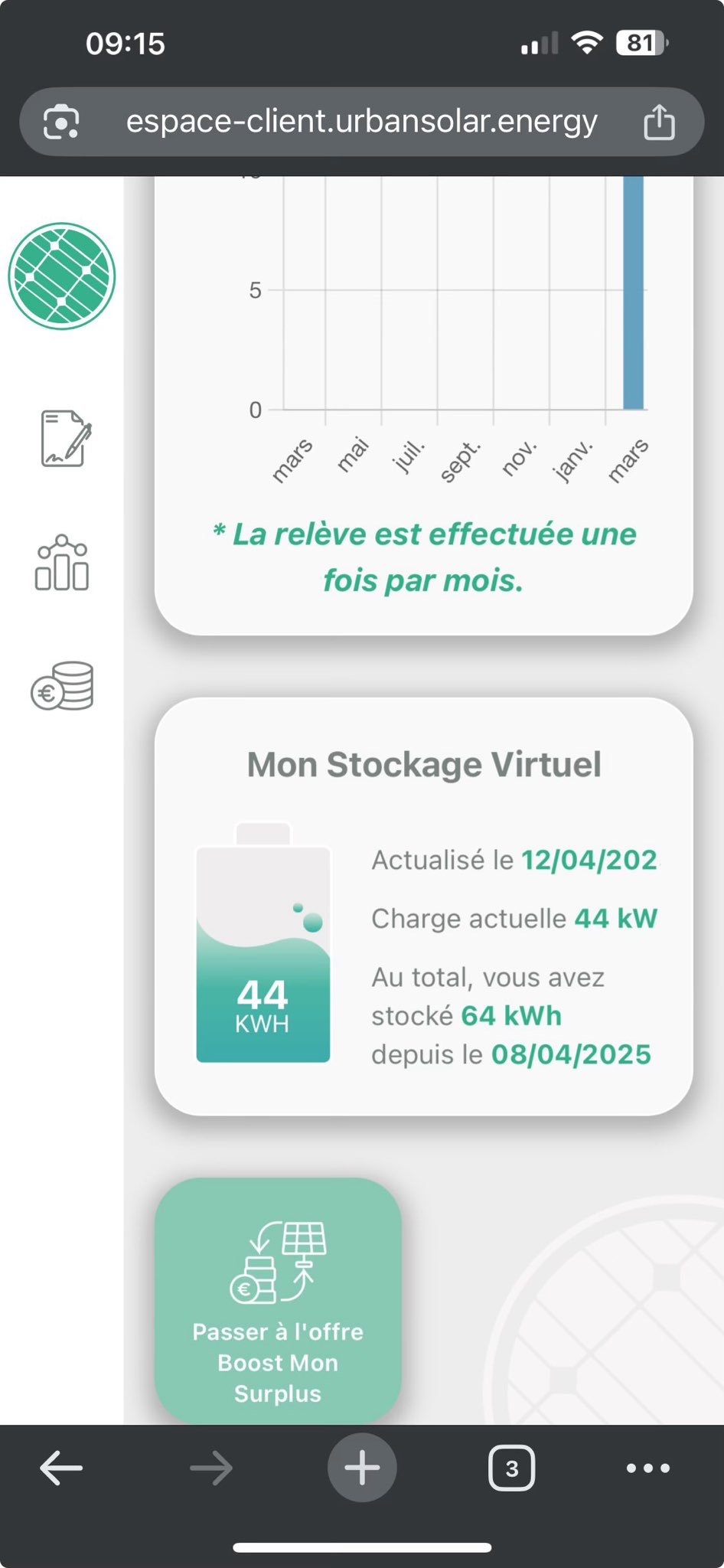Open the browser's three-dot menu

pos(647,1468)
